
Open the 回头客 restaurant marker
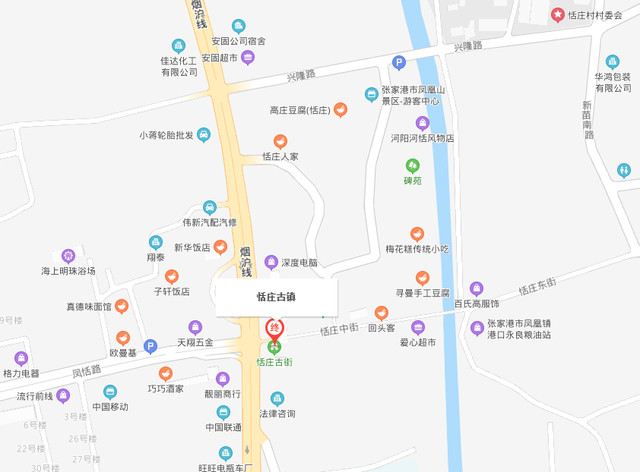381,312
